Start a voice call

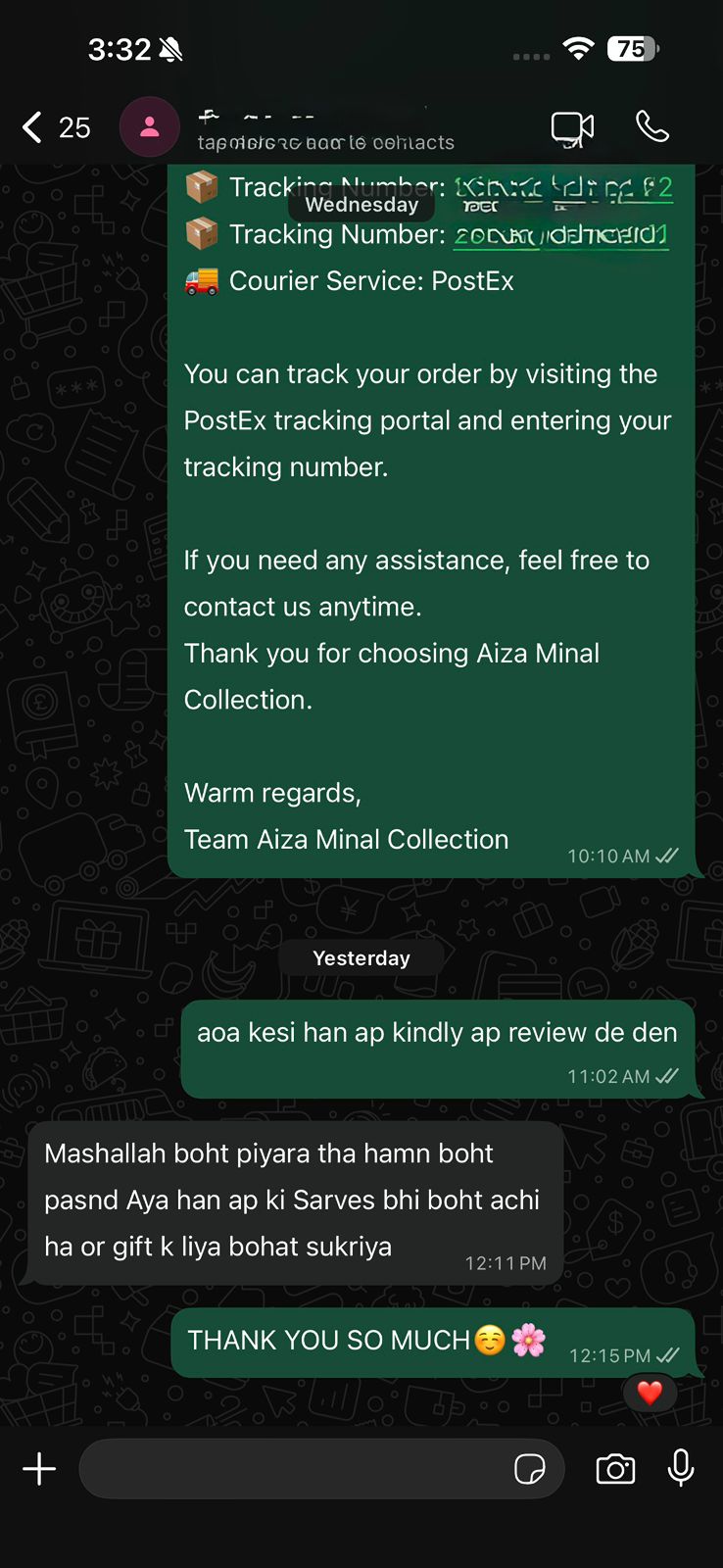click(652, 127)
